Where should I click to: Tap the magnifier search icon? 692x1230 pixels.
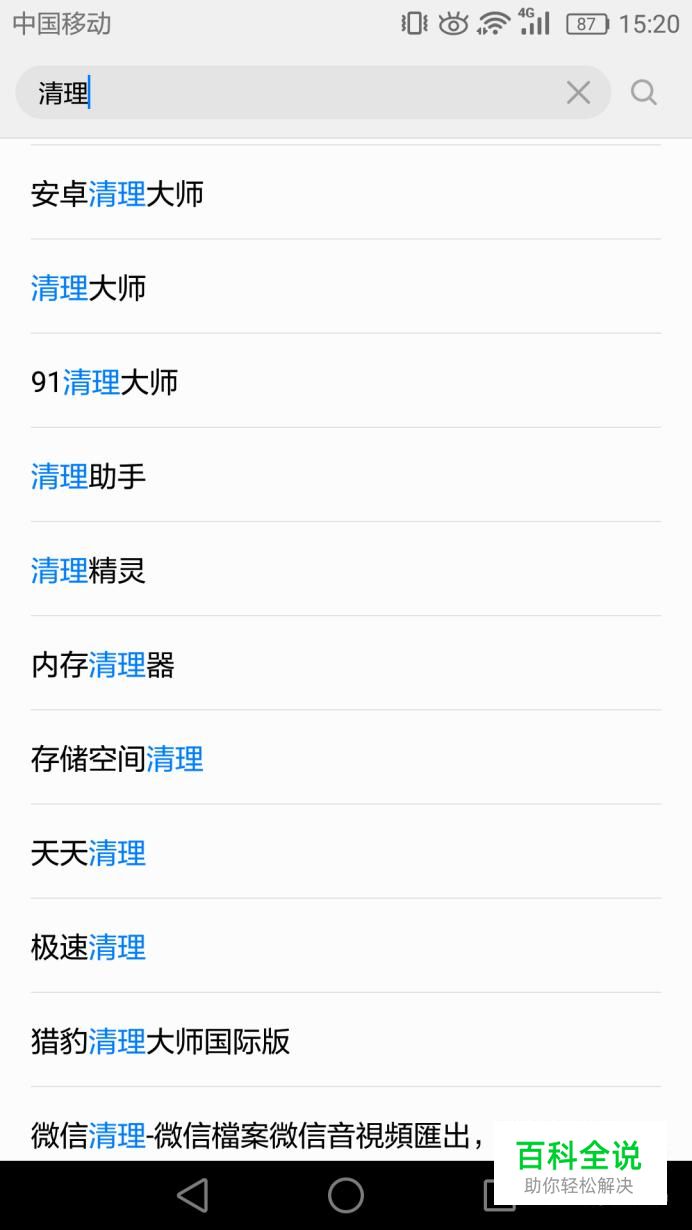tap(644, 93)
